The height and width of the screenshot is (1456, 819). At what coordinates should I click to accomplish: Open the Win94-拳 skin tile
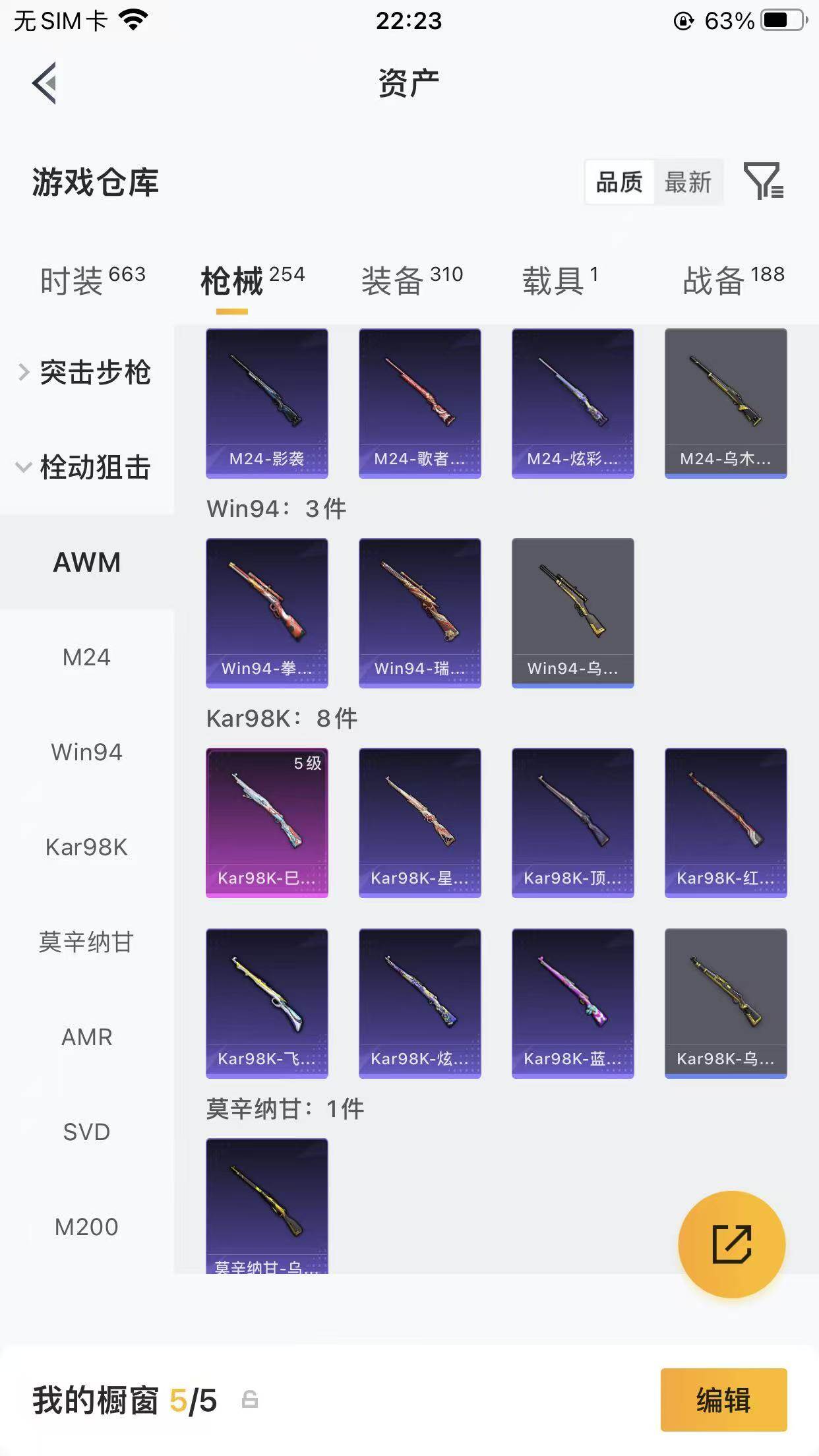tap(267, 613)
